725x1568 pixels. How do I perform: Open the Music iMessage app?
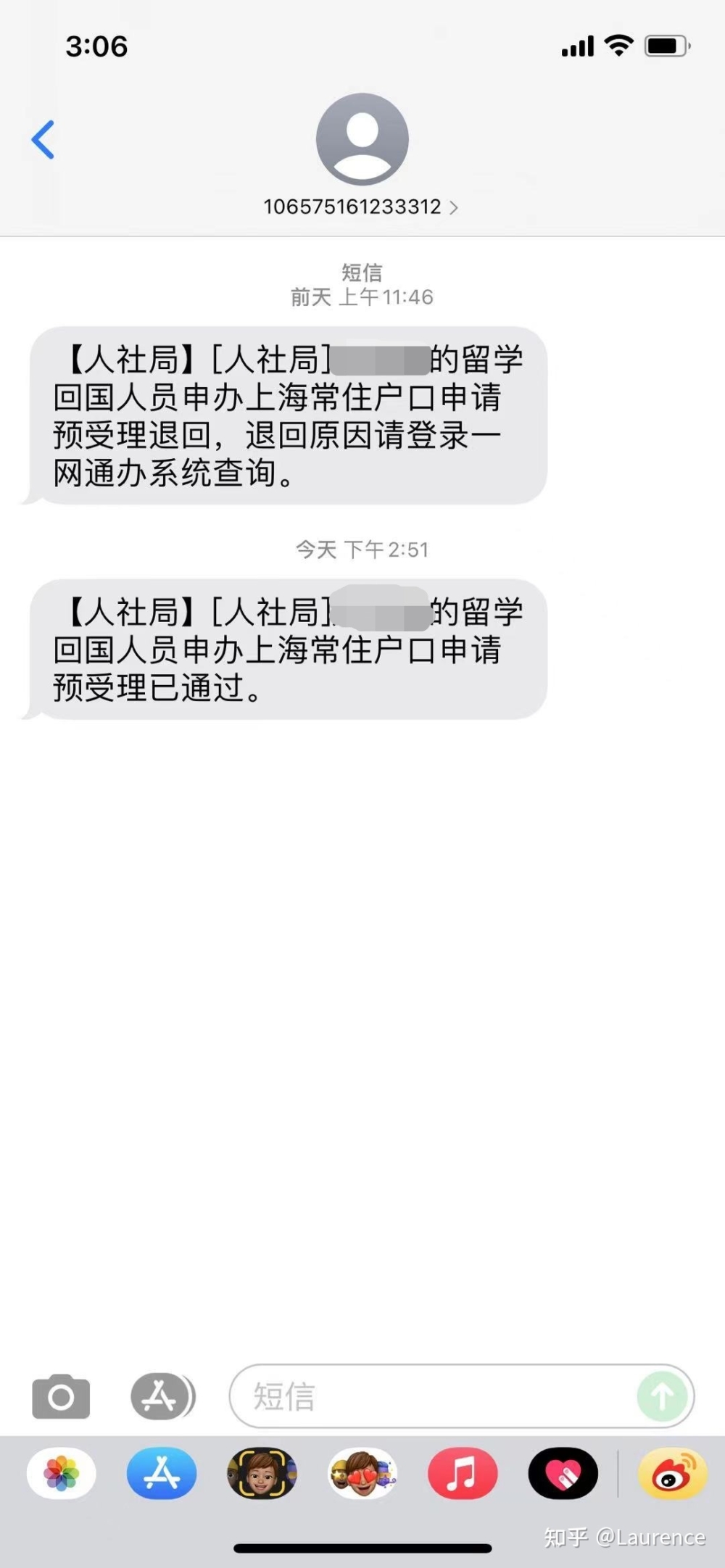tap(463, 1474)
